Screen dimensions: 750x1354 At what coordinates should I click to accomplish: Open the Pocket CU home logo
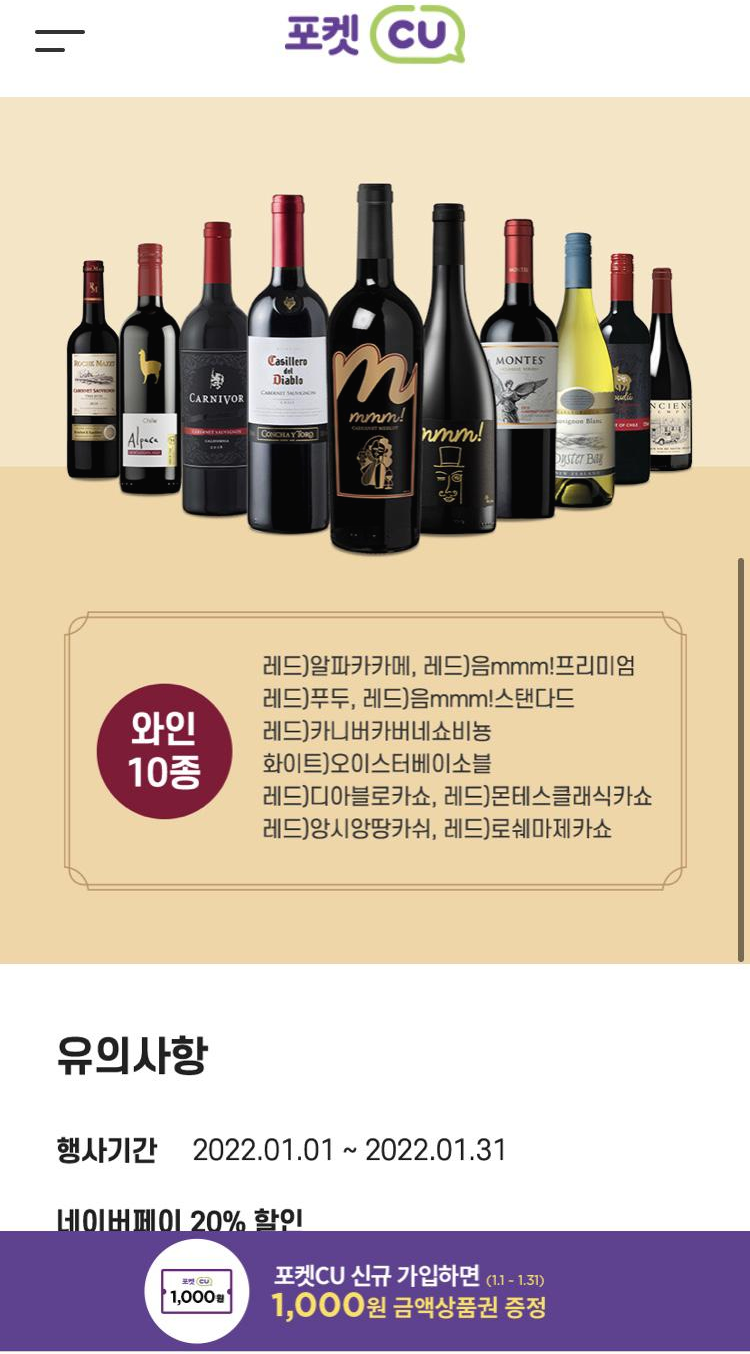coord(375,35)
